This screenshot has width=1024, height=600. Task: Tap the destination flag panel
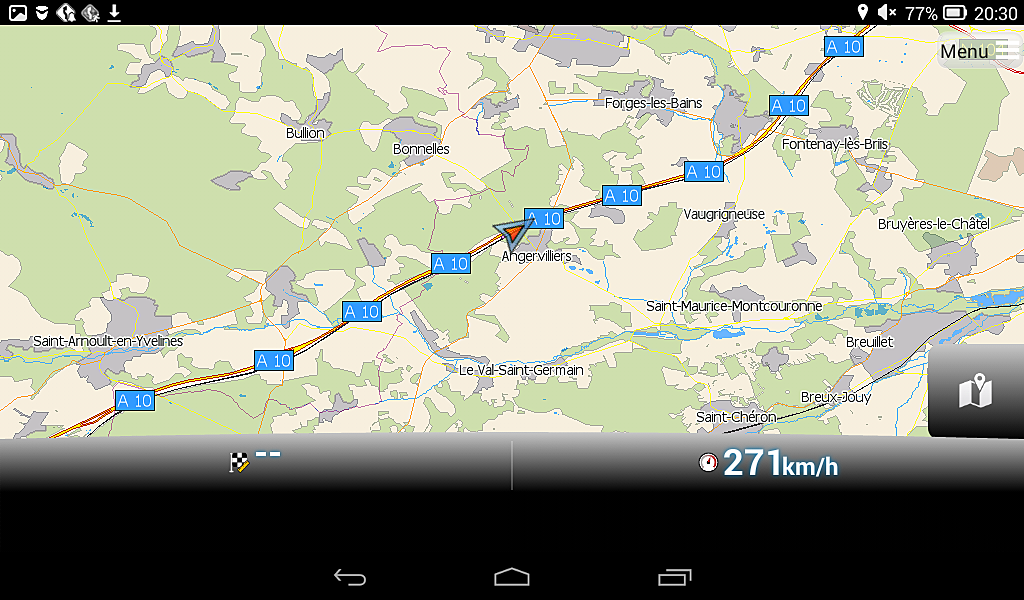[256, 463]
